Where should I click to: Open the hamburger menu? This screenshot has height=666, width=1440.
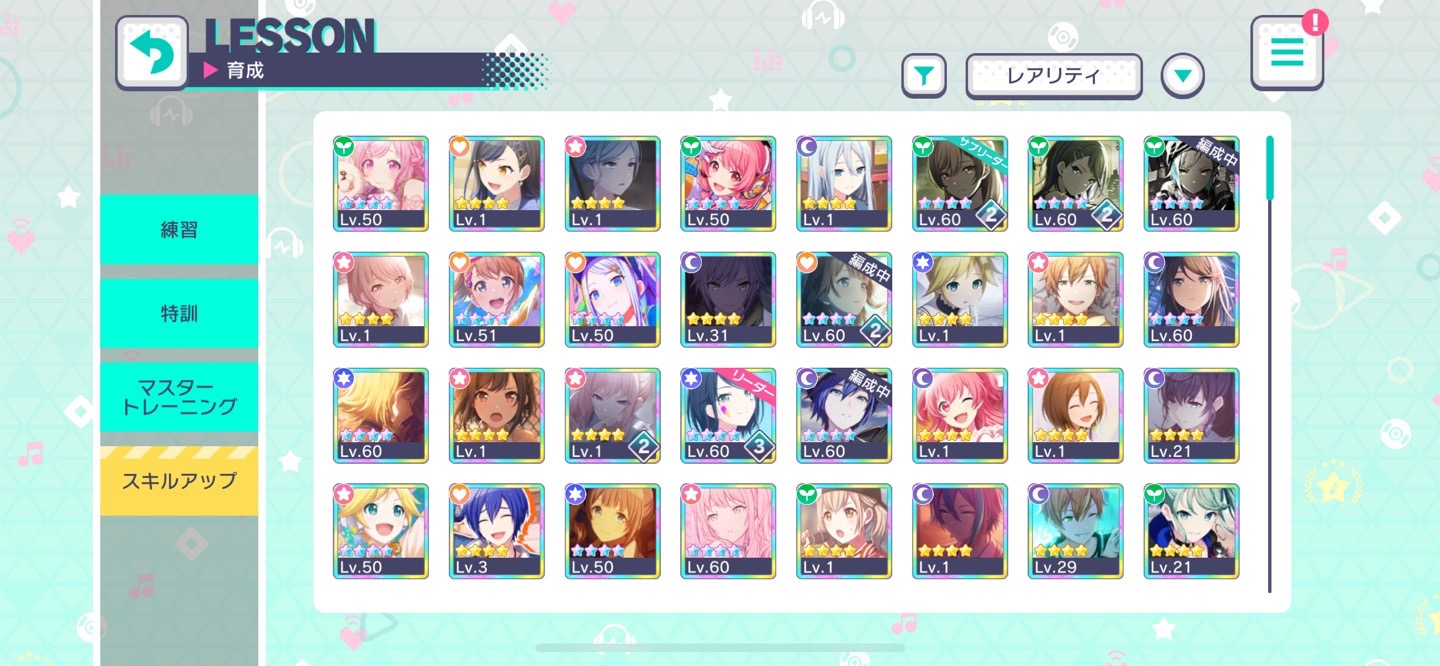(x=1287, y=53)
